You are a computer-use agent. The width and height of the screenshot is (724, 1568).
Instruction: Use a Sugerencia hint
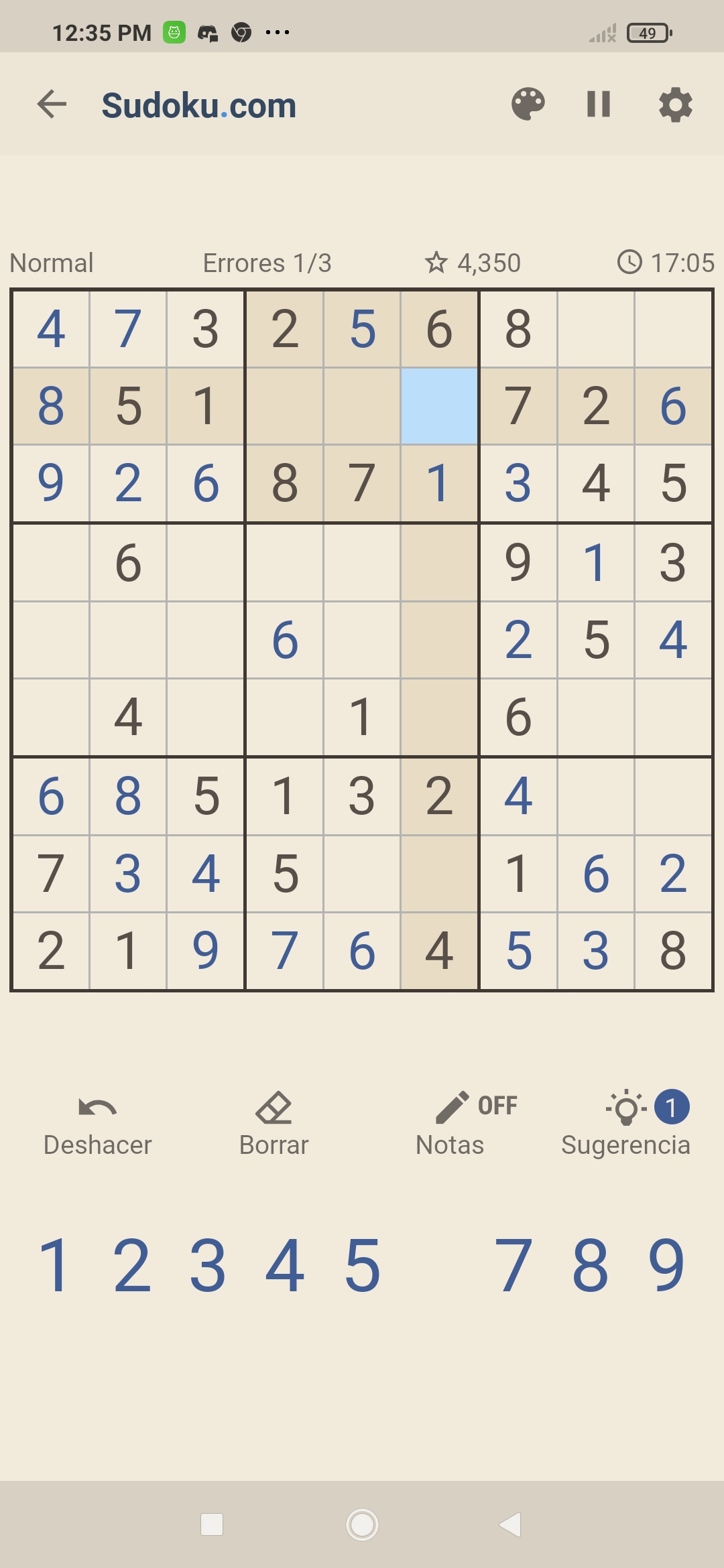point(626,1125)
